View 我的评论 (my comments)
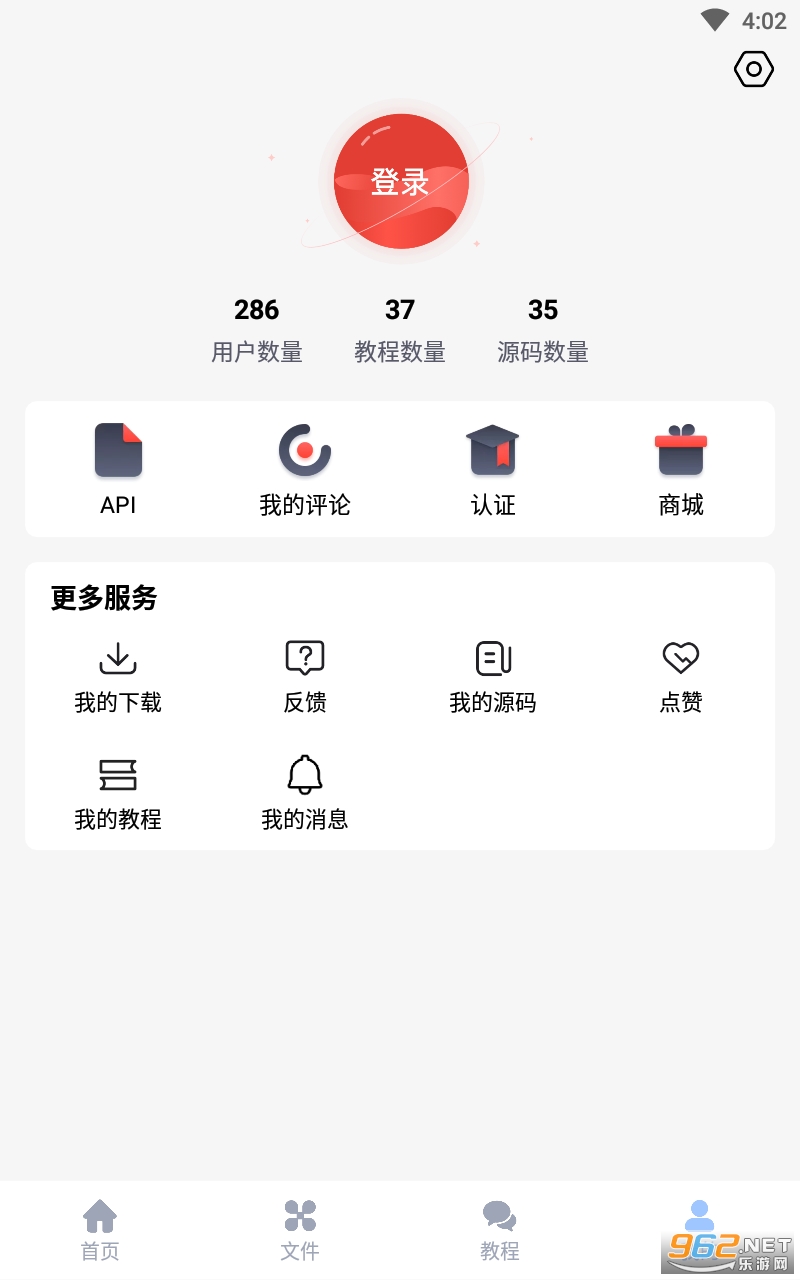800x1280 pixels. pyautogui.click(x=305, y=468)
